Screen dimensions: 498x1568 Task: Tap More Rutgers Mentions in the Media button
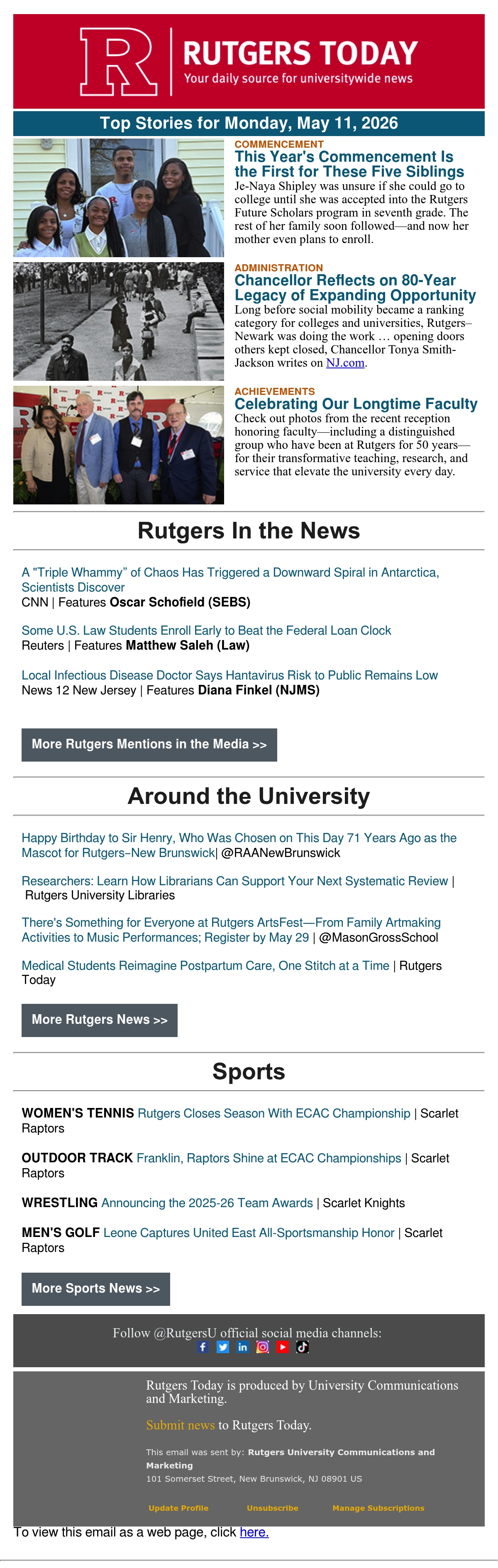point(149,745)
